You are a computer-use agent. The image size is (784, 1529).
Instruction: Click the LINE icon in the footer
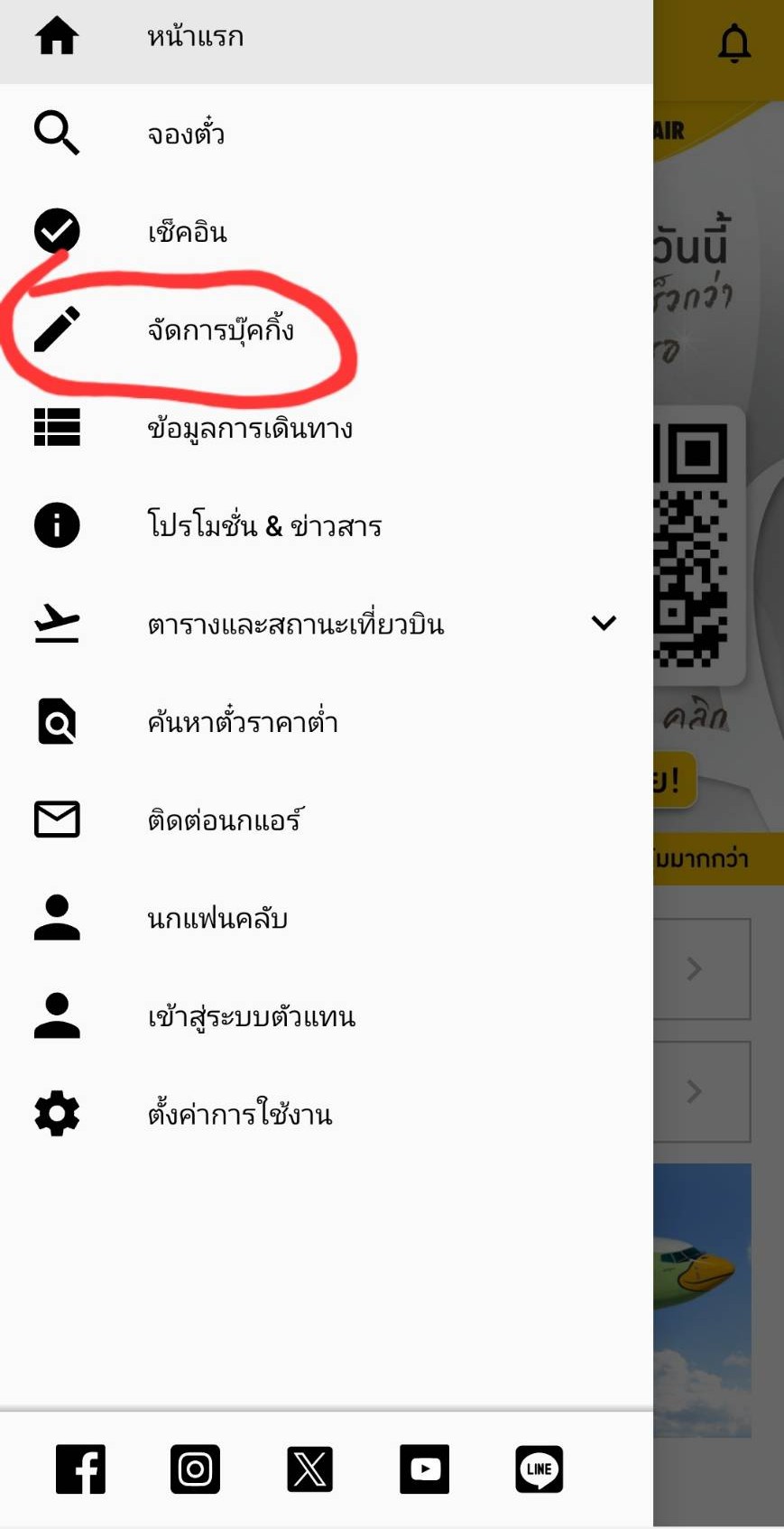(539, 1469)
